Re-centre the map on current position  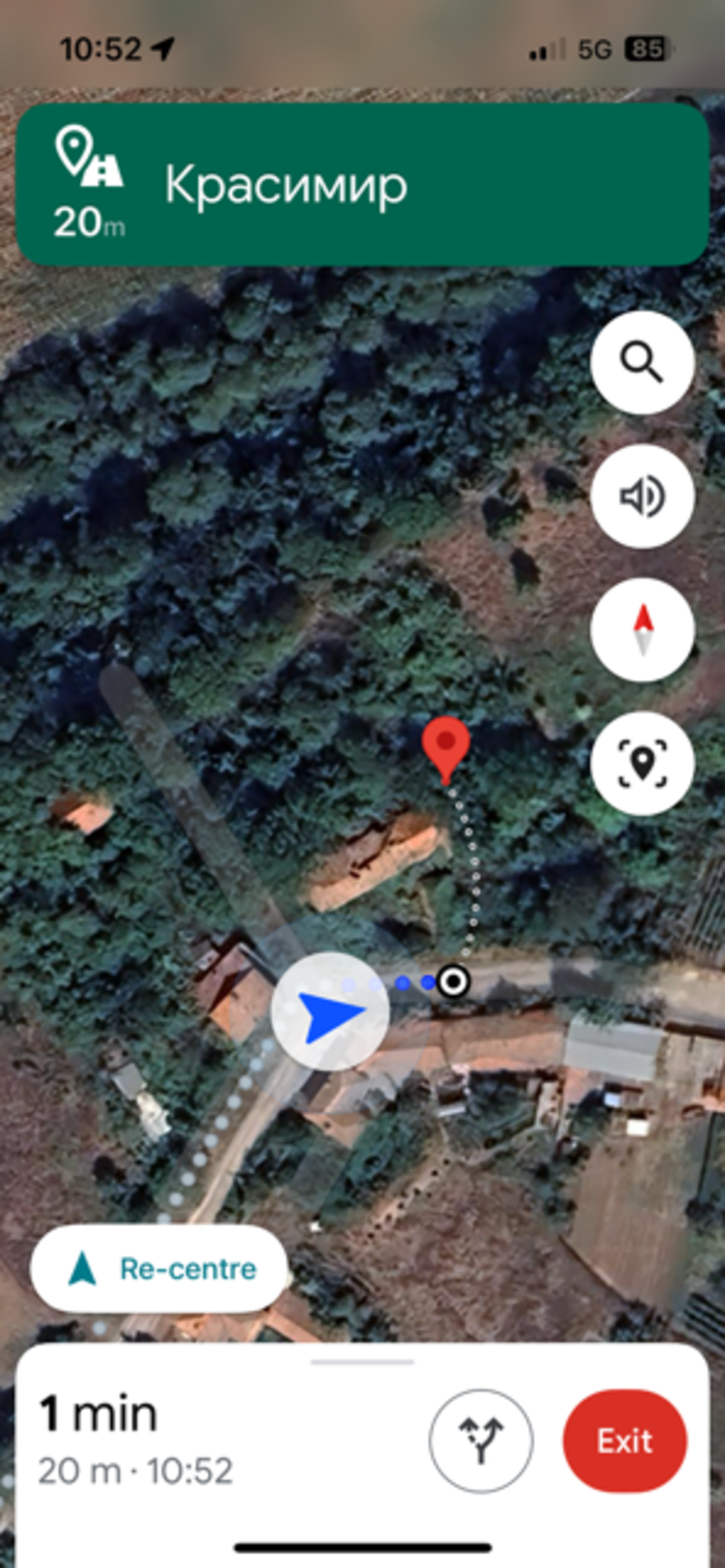click(159, 1268)
